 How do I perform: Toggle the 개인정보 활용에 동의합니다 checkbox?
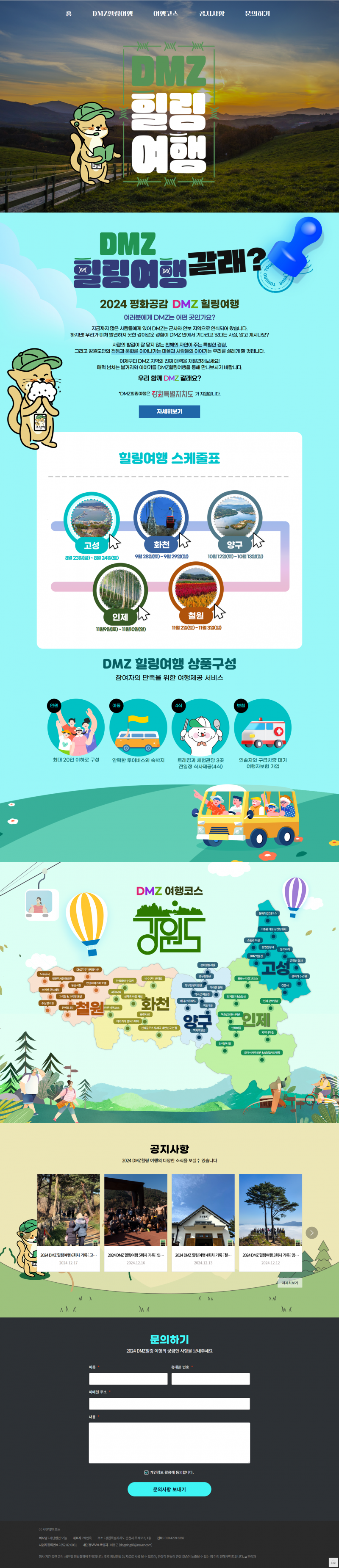point(146,1472)
